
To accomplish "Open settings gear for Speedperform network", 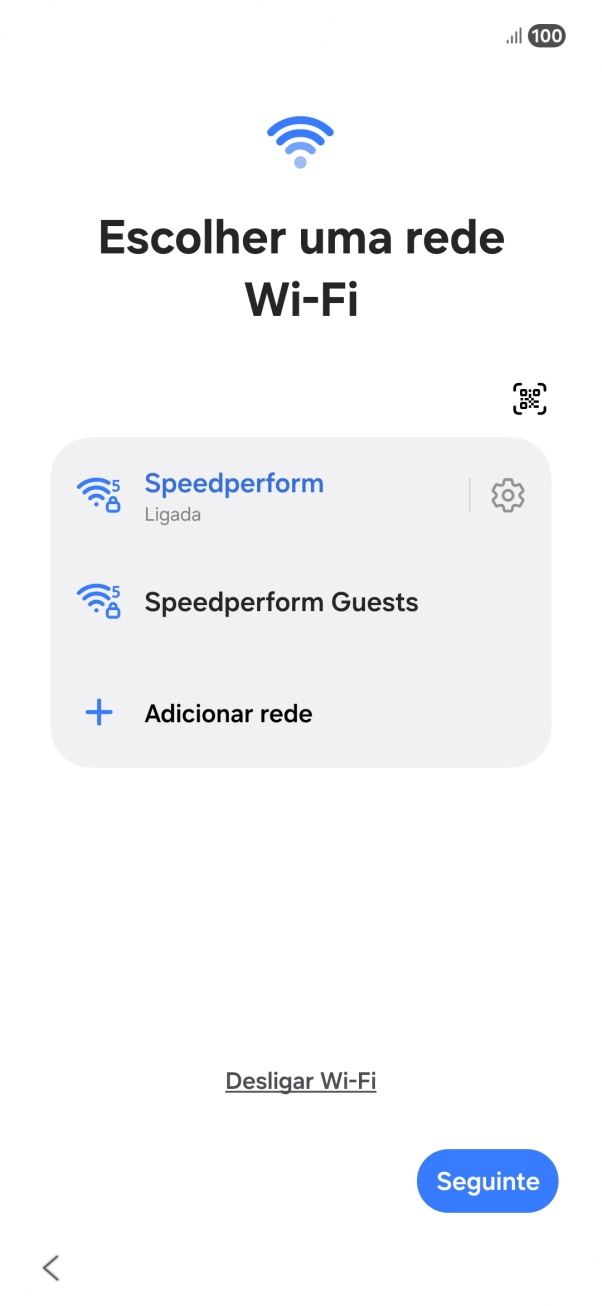I will pos(508,495).
